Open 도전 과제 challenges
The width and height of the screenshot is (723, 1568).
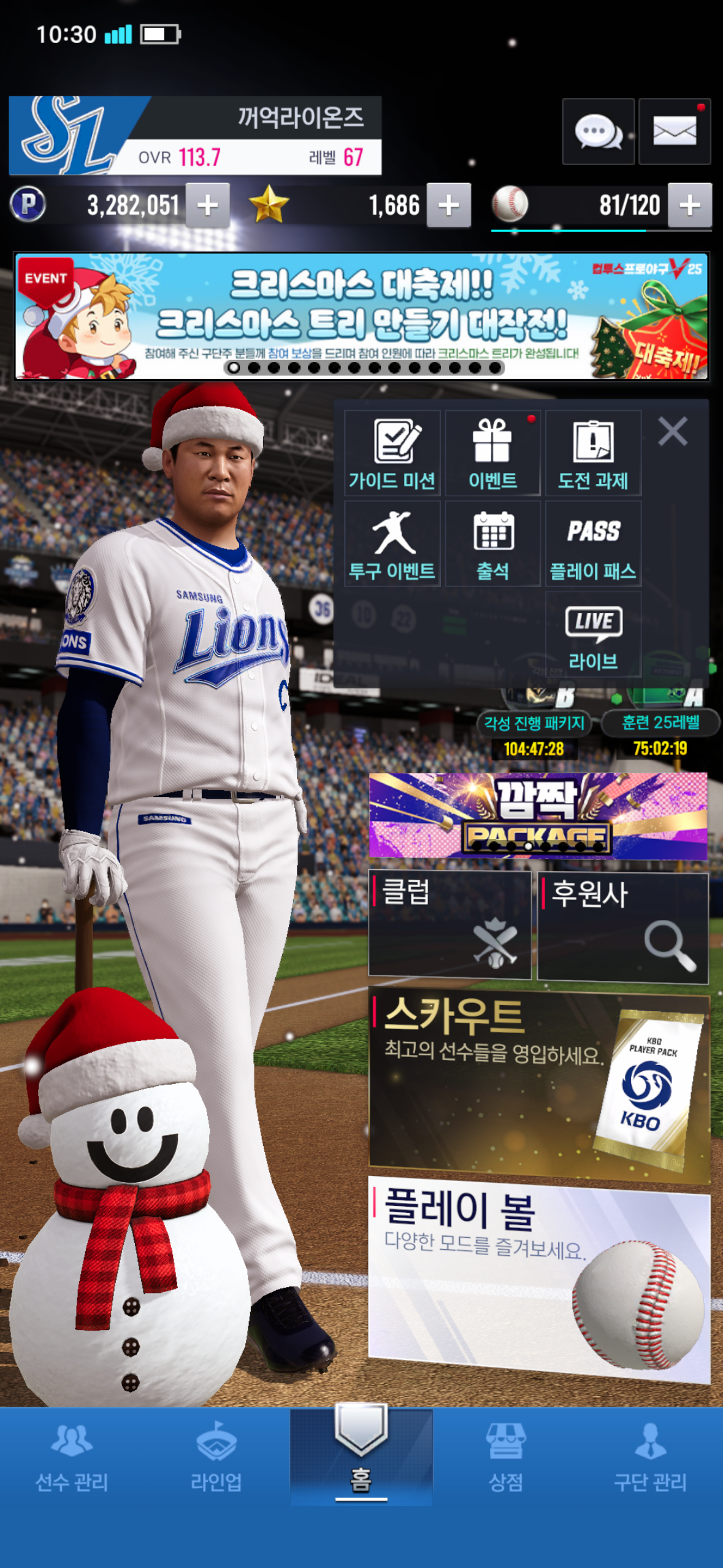593,453
